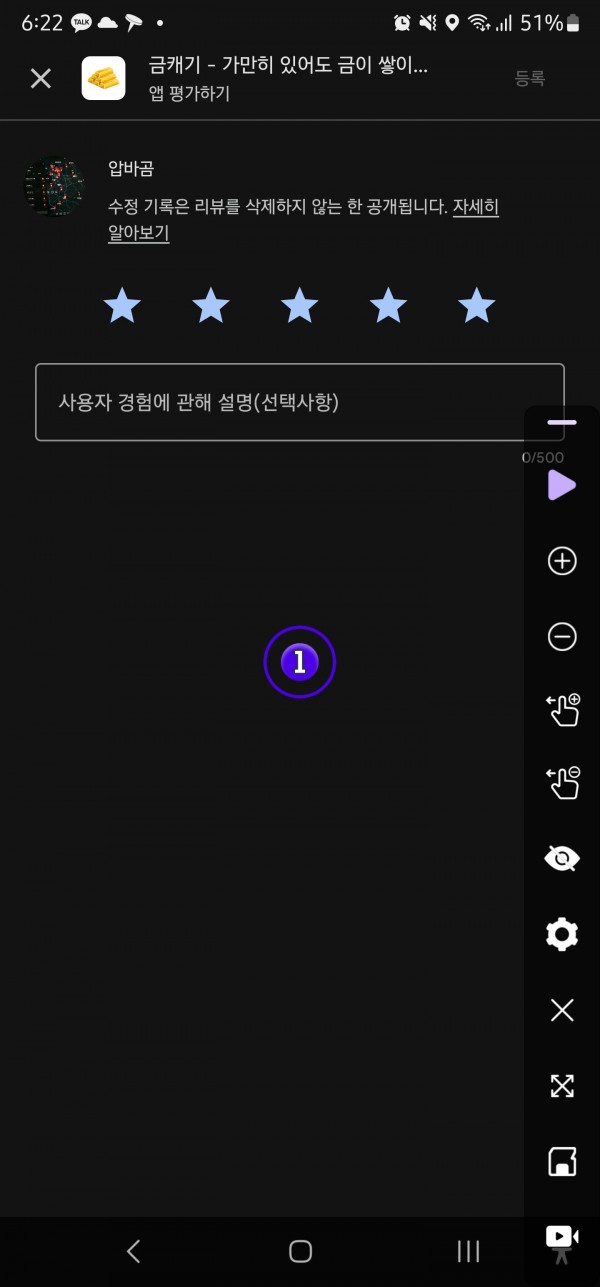
Task: Tap the 등록 submit button
Action: (x=530, y=79)
